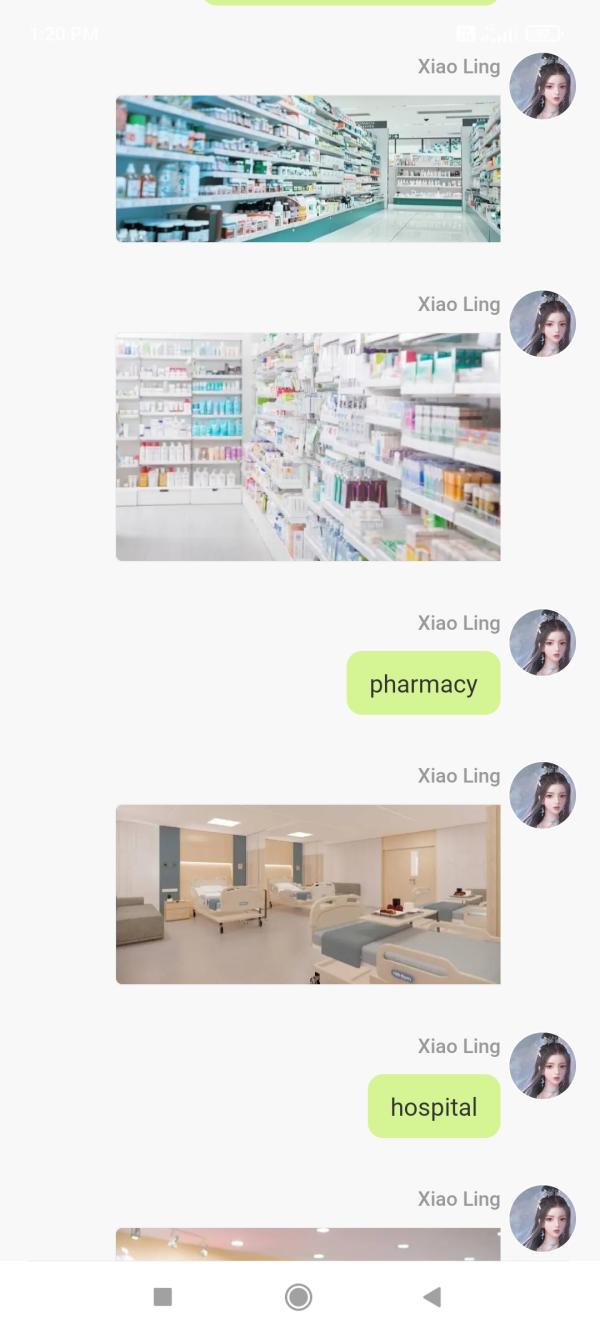Return to the home screen
Viewport: 600px width, 1333px height.
298,1297
